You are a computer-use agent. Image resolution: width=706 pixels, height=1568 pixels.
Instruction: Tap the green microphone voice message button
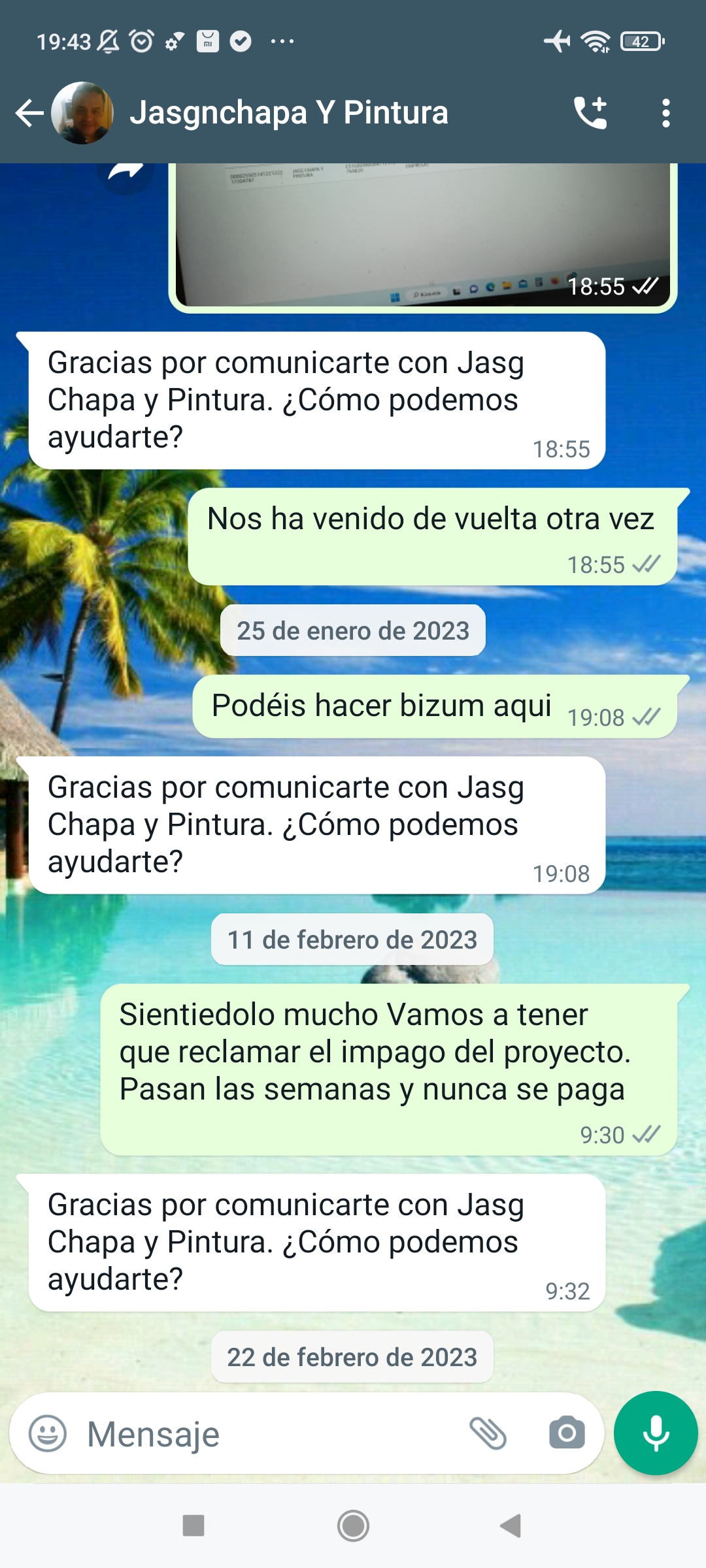point(656,1433)
